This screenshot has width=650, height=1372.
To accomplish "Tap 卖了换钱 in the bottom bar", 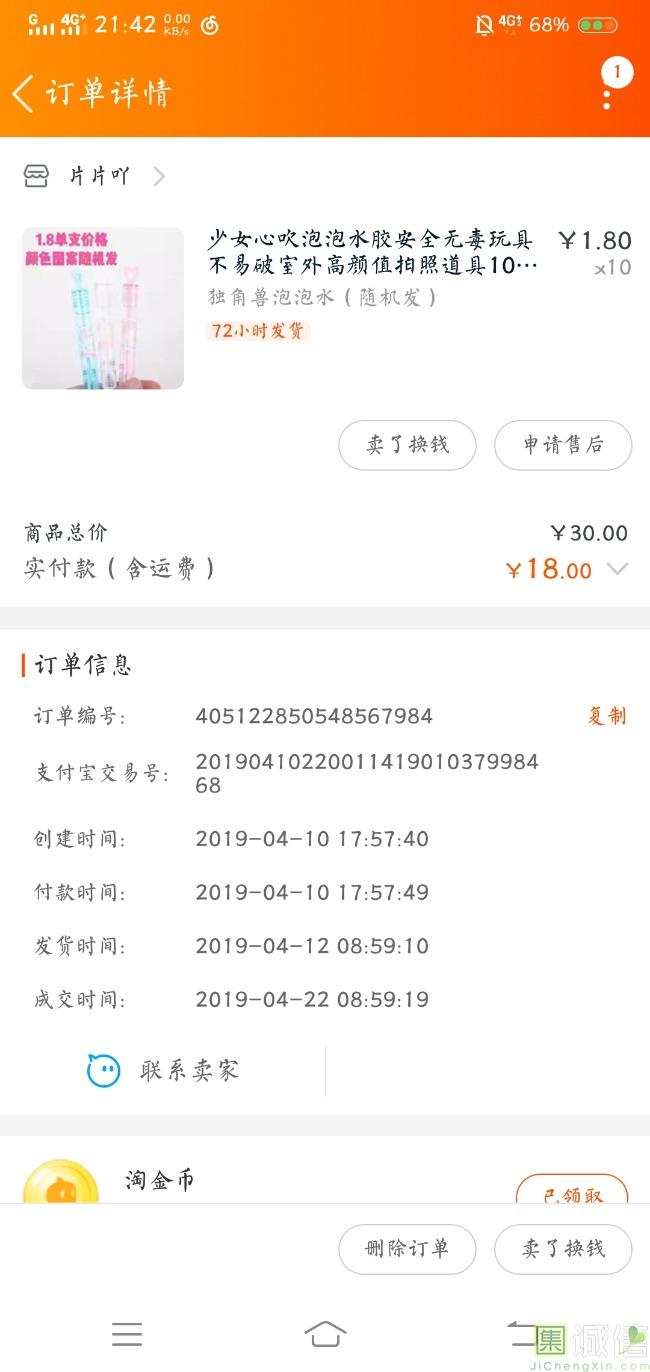I will click(x=563, y=1248).
